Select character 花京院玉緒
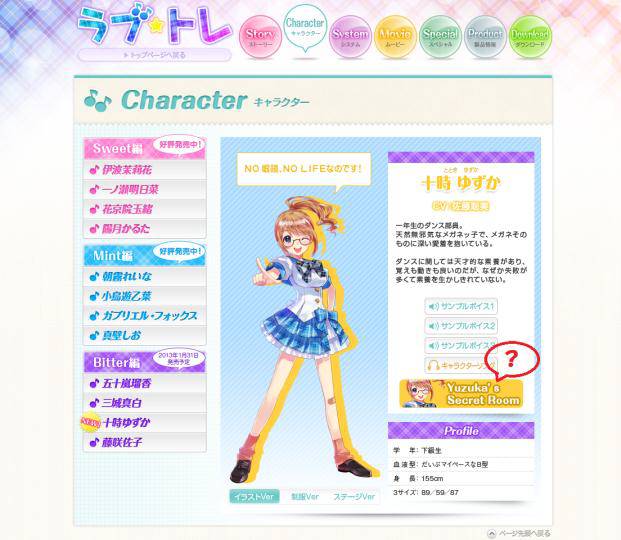Screen dimensions: 621x540 pyautogui.click(x=145, y=209)
